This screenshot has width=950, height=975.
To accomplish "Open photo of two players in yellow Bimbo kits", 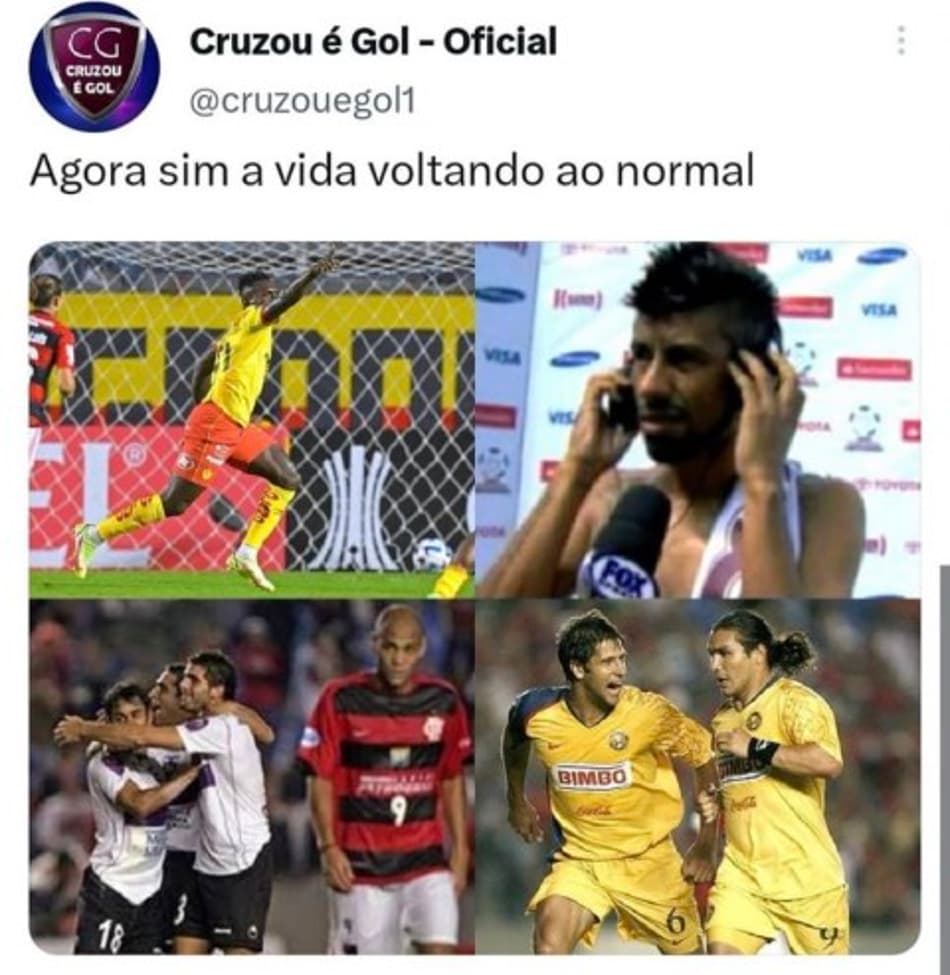I will [698, 776].
